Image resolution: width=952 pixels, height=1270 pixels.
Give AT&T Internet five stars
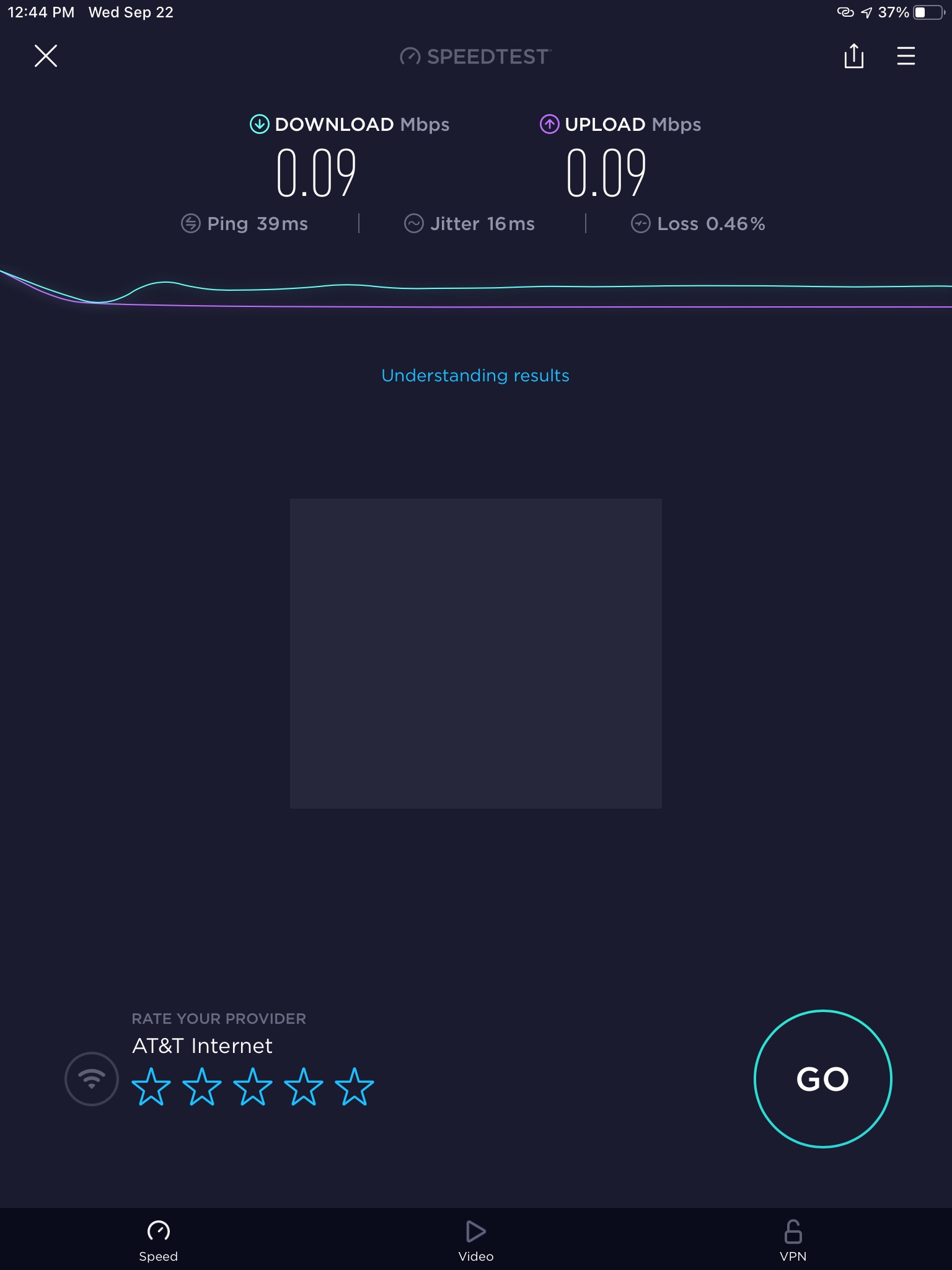355,1086
